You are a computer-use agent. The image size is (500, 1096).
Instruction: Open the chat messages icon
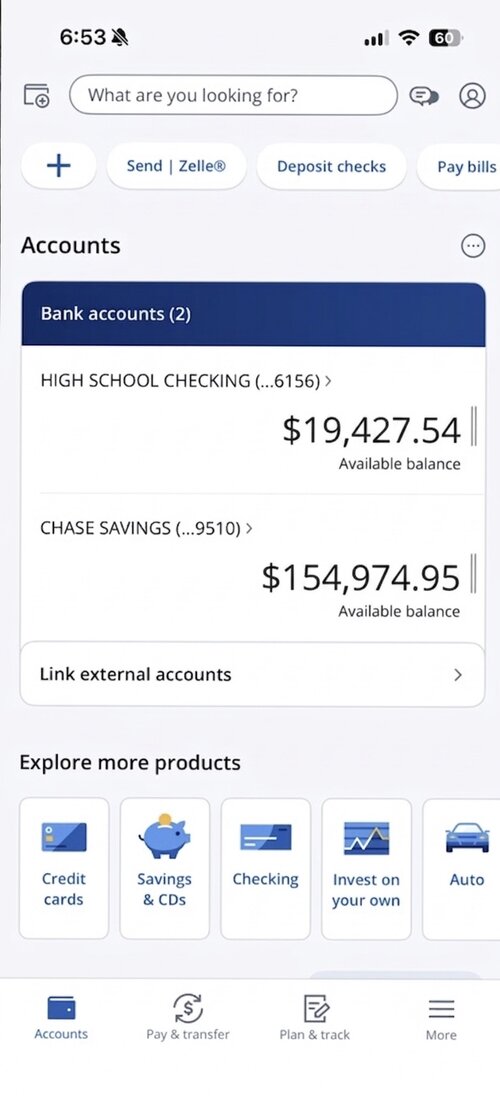point(424,96)
